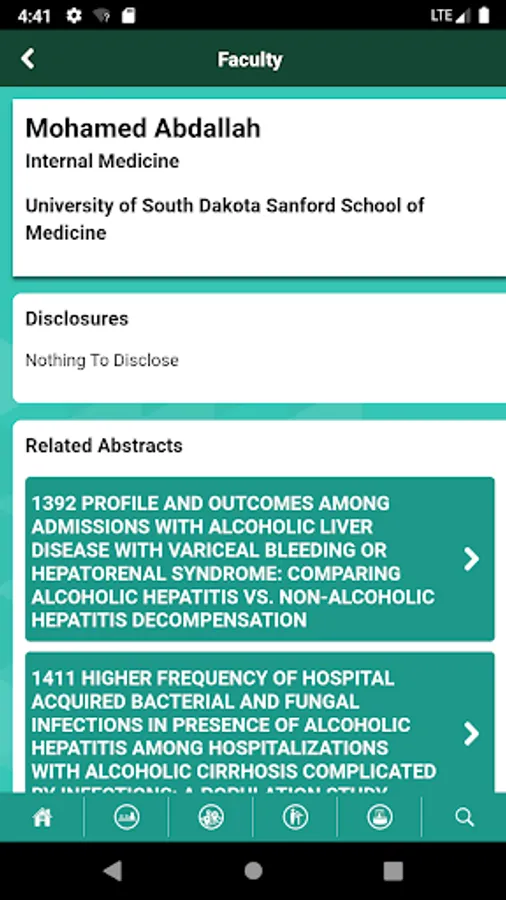Open the speaker icon tab in bottom bar
Viewport: 506px width, 900px height.
click(x=295, y=817)
